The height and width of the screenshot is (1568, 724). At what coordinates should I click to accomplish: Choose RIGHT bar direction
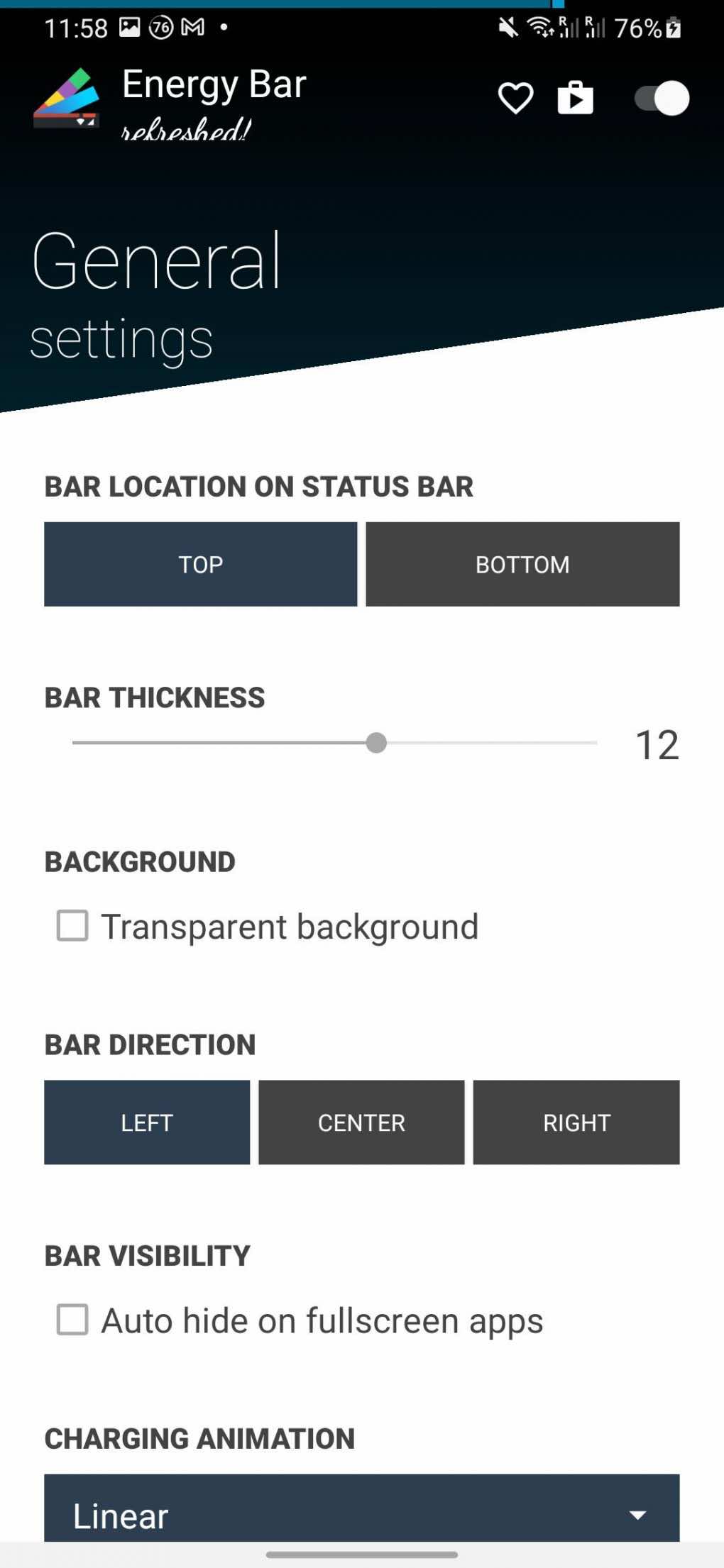click(576, 1122)
